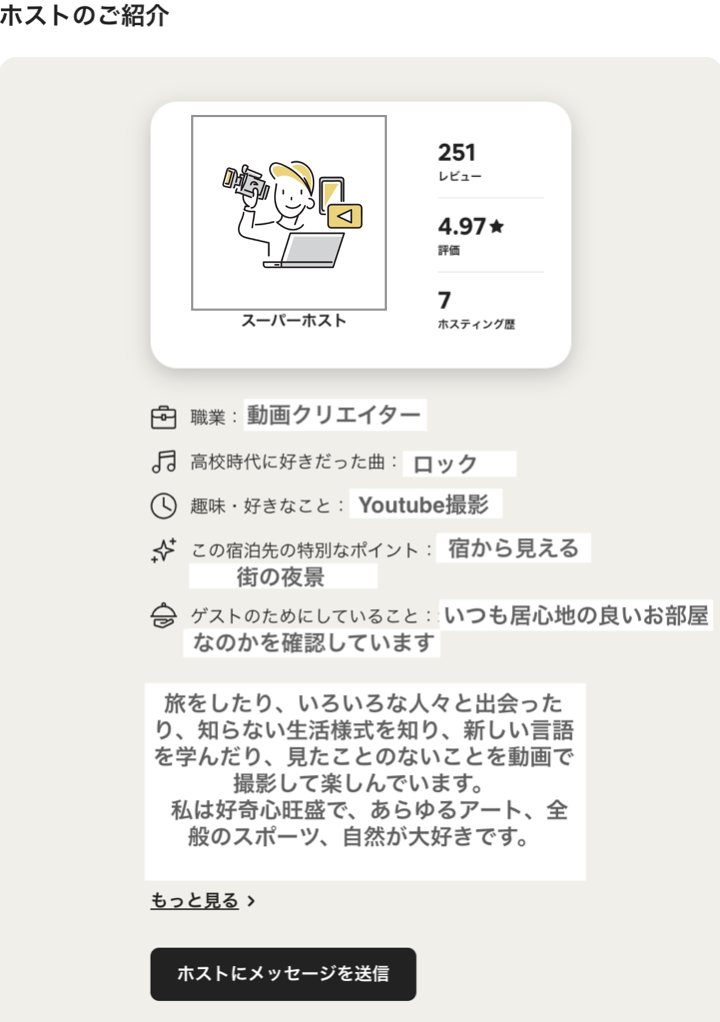Viewport: 720px width, 1022px height.
Task: Open the Superhost profile card
Action: pyautogui.click(x=360, y=234)
